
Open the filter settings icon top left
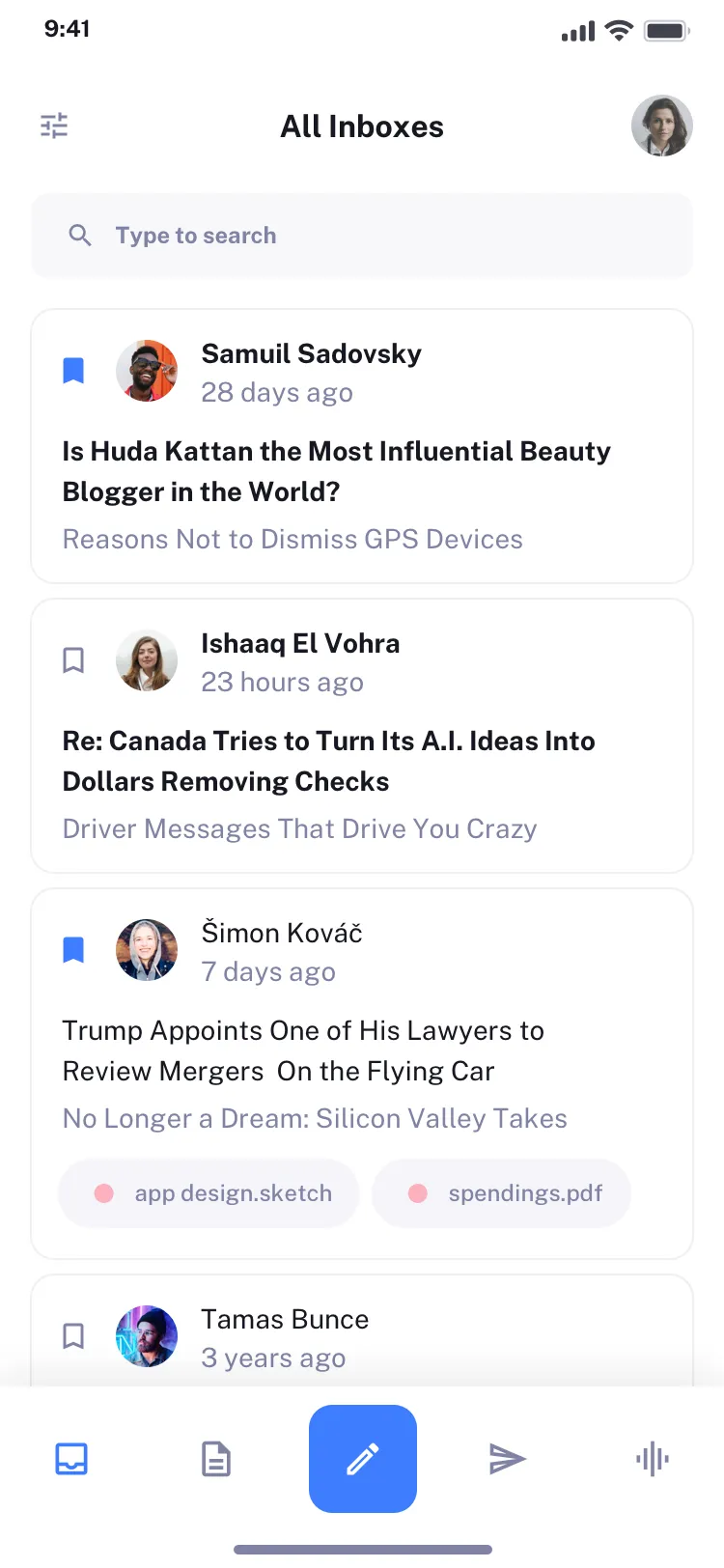pos(54,126)
